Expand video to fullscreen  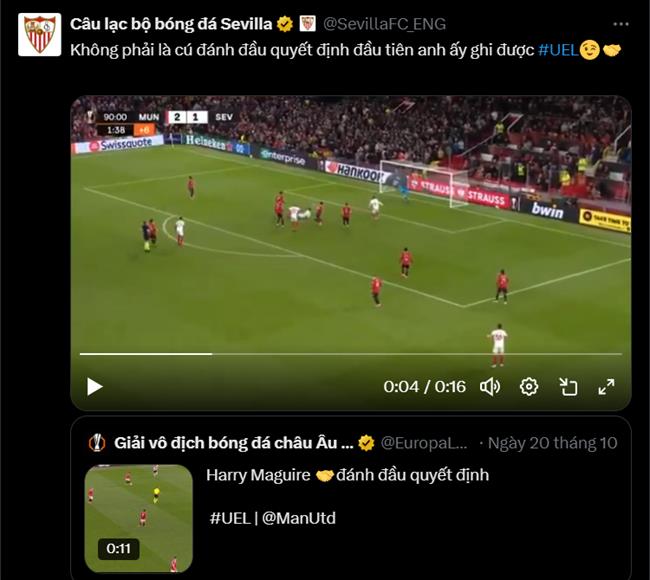(606, 386)
